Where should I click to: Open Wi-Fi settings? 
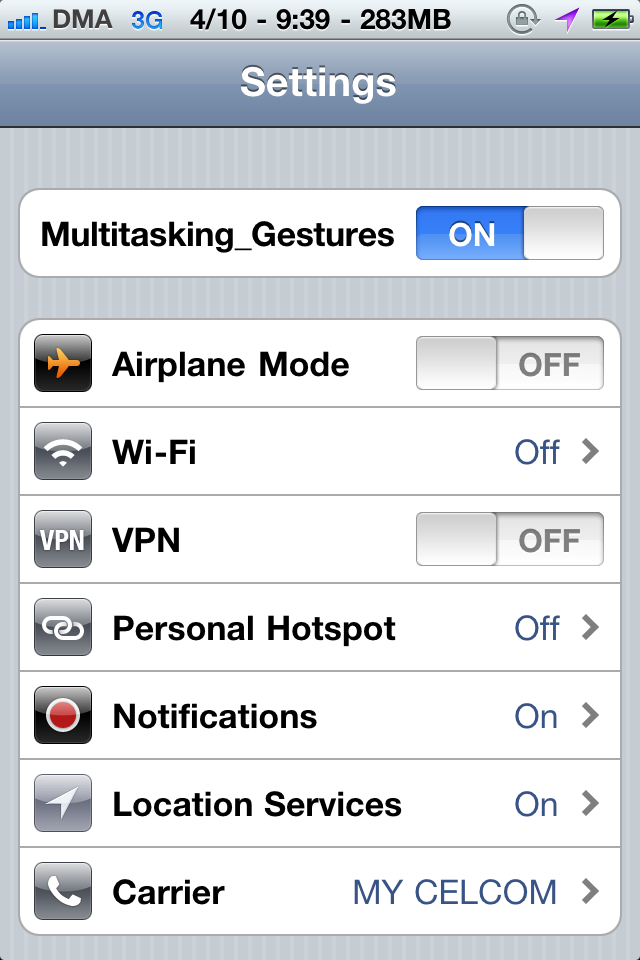(320, 452)
